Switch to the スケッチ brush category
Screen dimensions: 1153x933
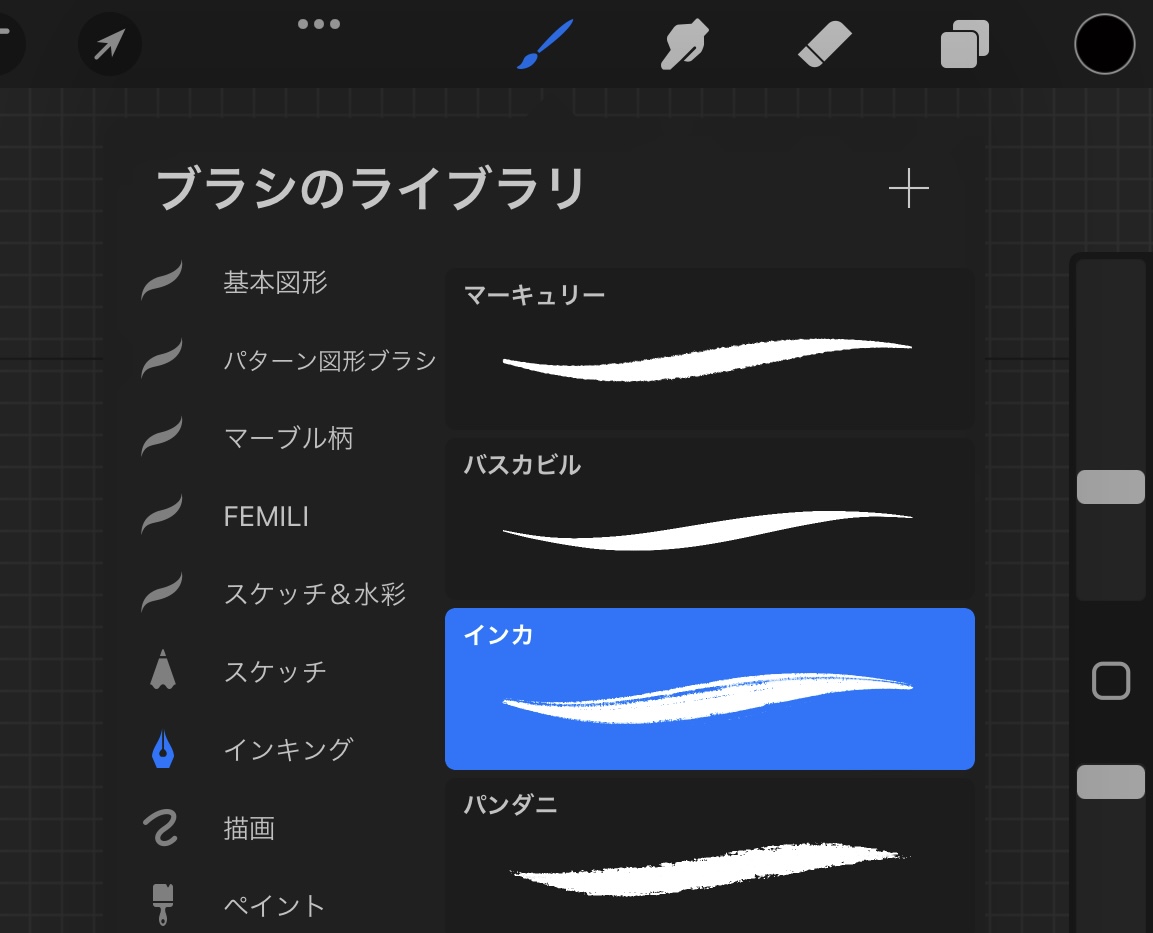(x=275, y=671)
